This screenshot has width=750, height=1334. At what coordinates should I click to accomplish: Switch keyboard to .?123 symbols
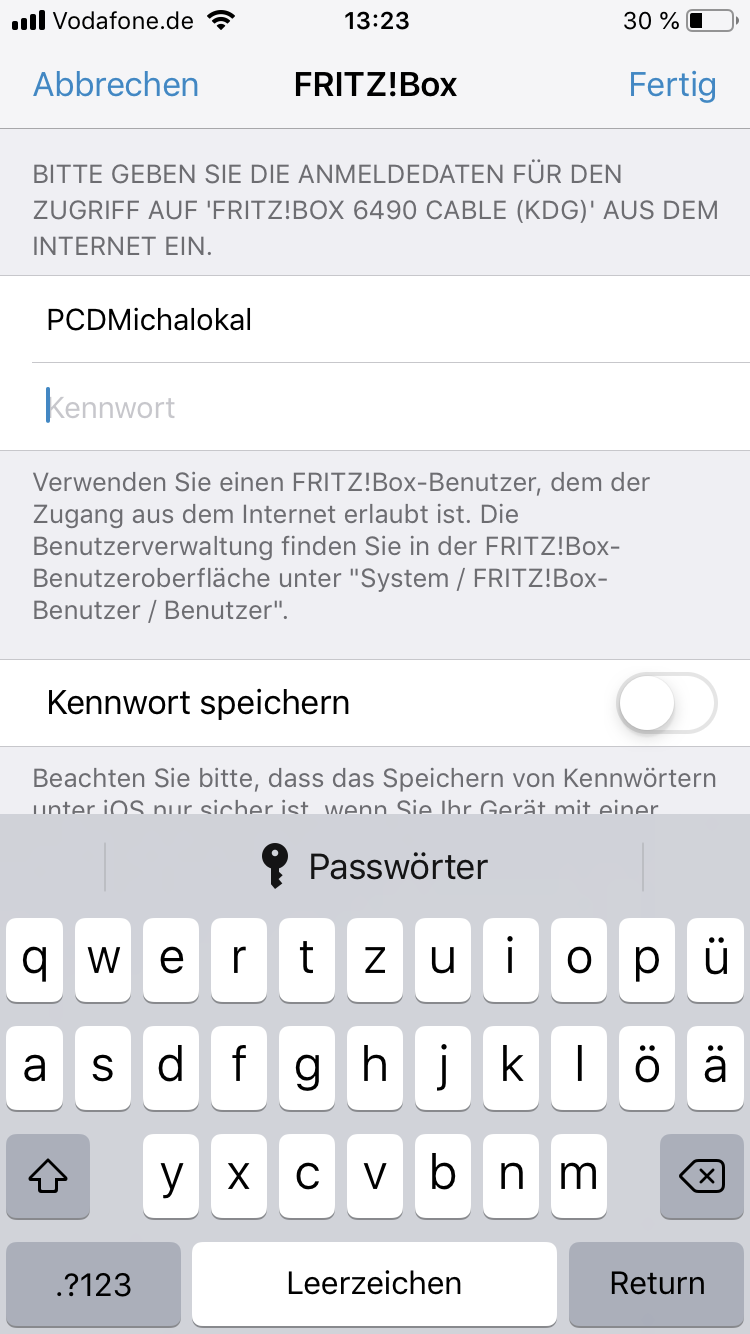coord(93,1283)
